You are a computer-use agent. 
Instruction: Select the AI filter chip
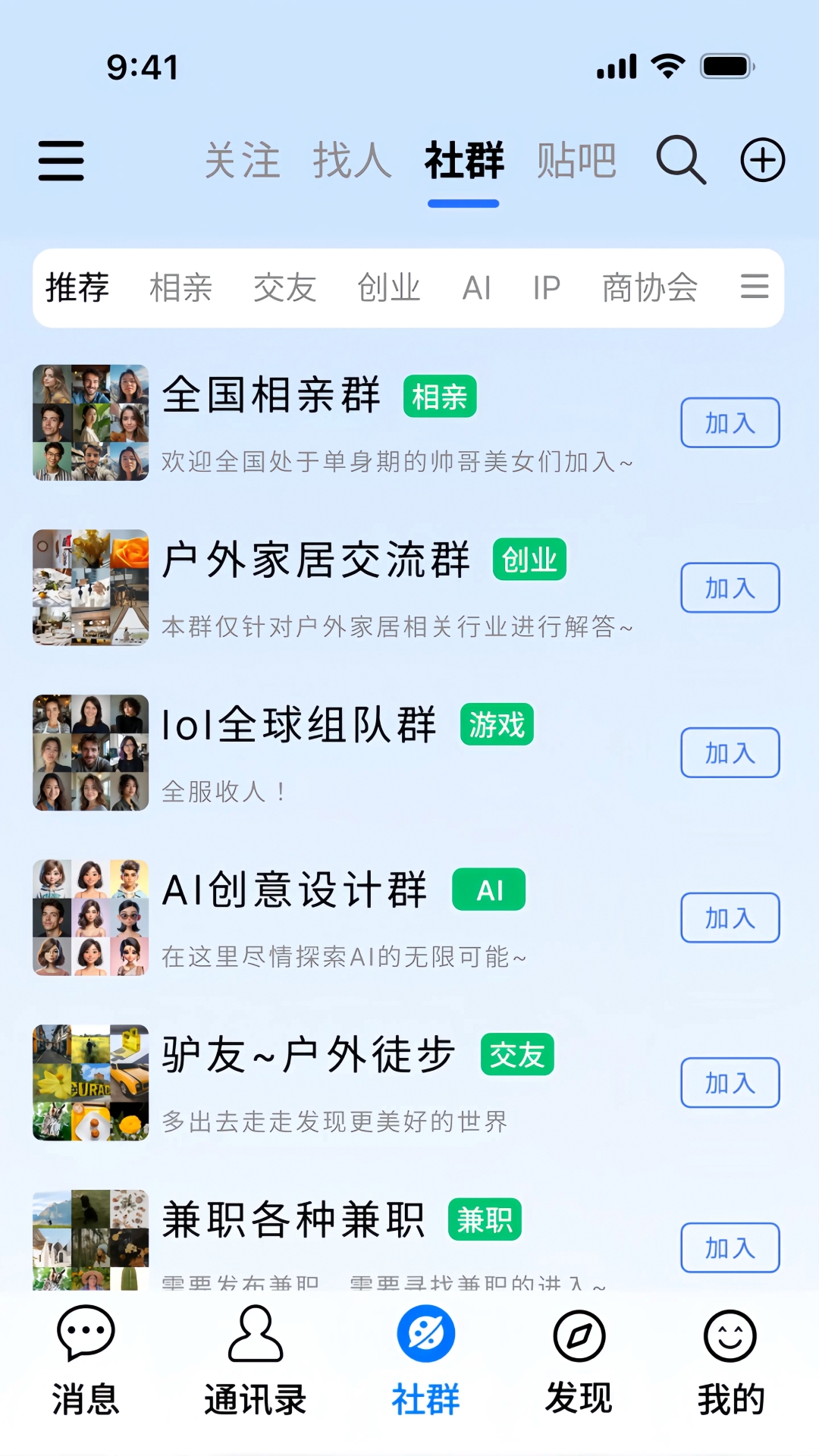[477, 288]
